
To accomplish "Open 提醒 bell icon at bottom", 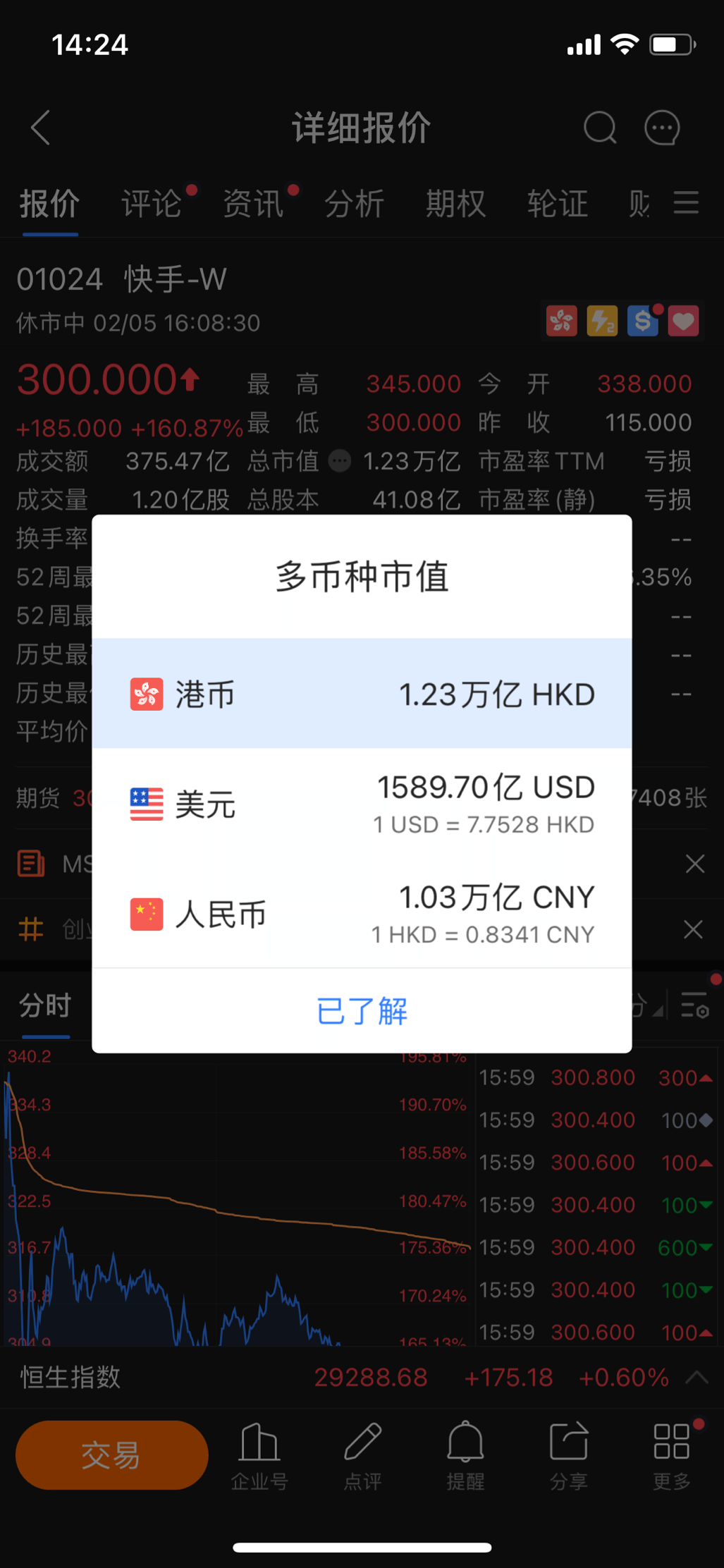I will (465, 1454).
